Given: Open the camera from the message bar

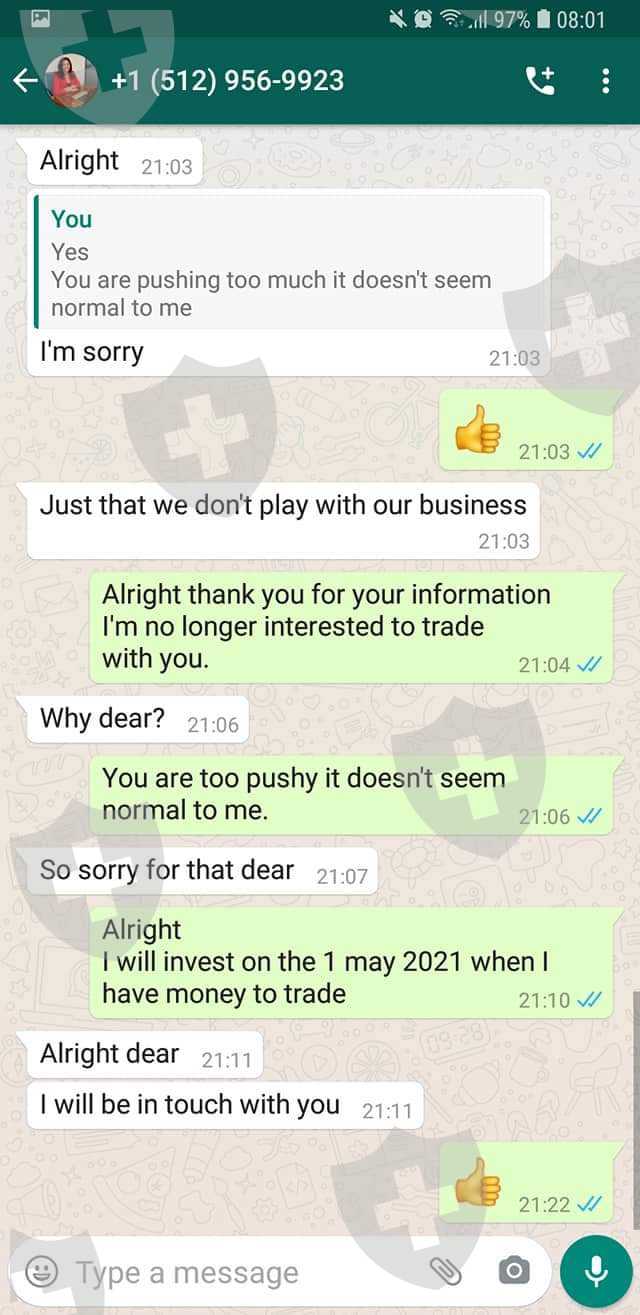Looking at the screenshot, I should tap(513, 1271).
